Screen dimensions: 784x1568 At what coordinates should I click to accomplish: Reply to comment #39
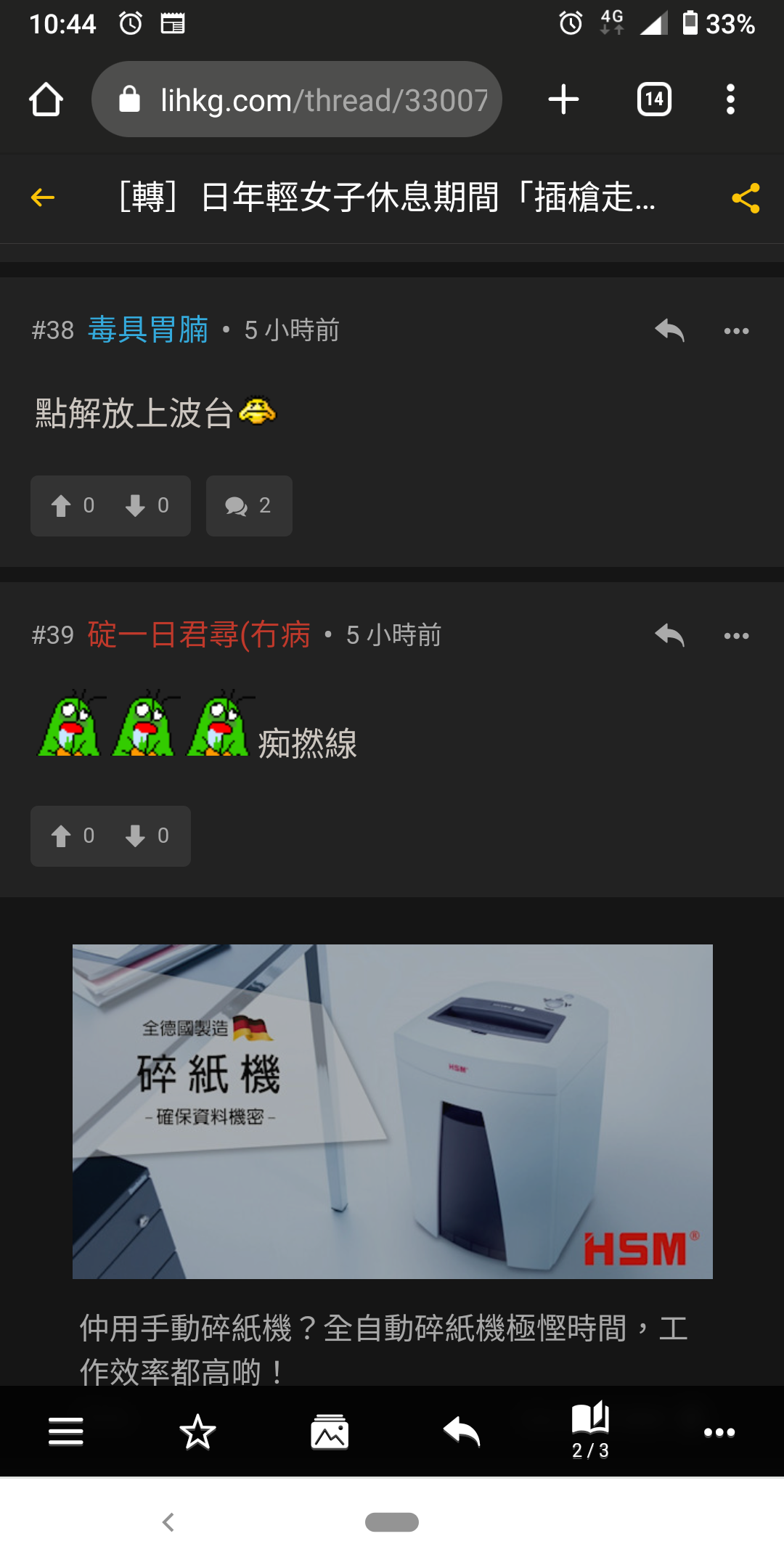669,635
